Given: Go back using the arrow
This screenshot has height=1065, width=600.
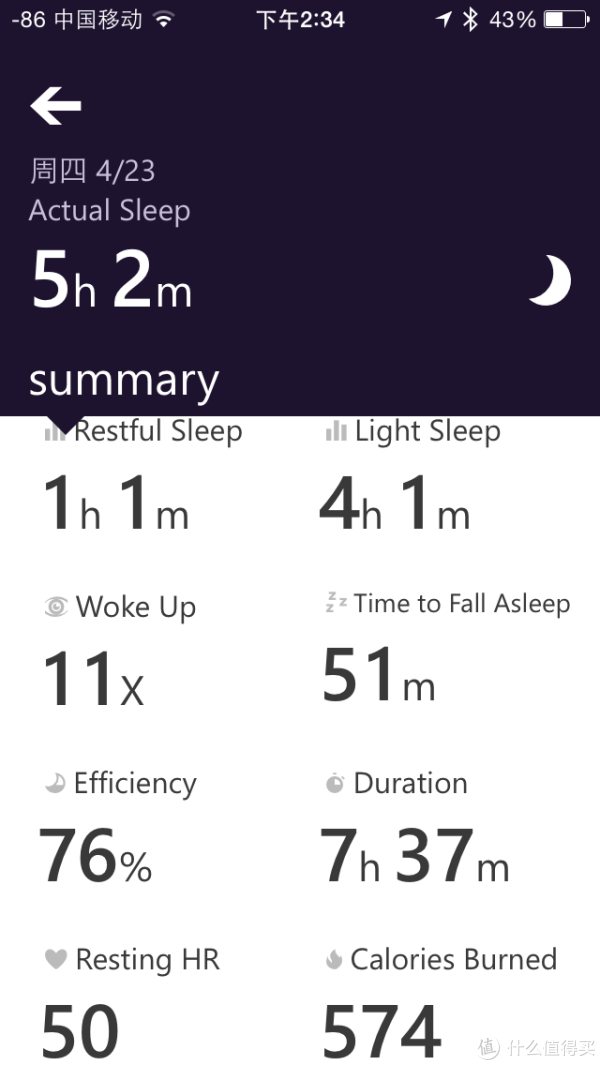Looking at the screenshot, I should click(x=56, y=105).
